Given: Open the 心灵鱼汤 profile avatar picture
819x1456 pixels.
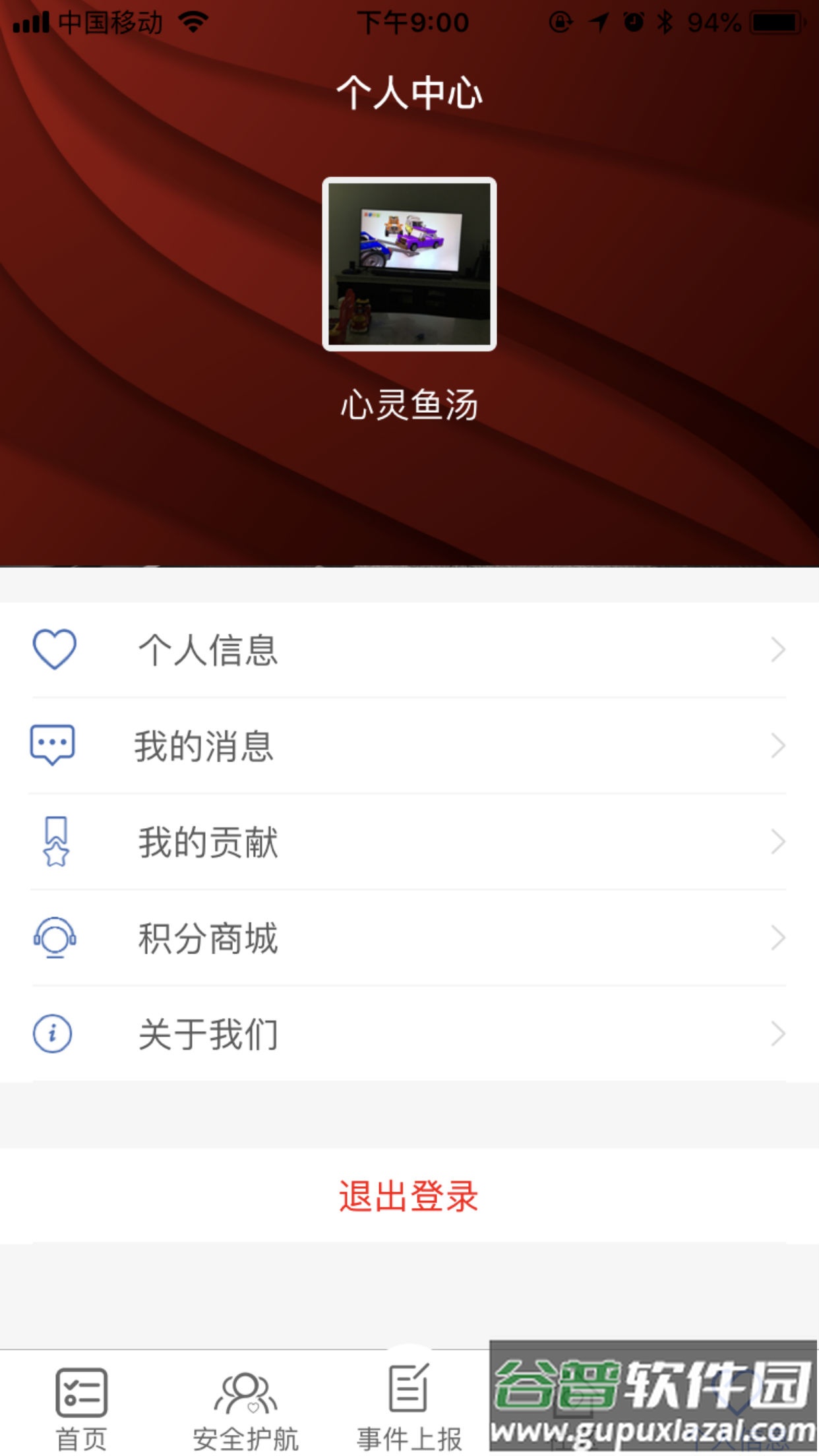Looking at the screenshot, I should tap(409, 264).
